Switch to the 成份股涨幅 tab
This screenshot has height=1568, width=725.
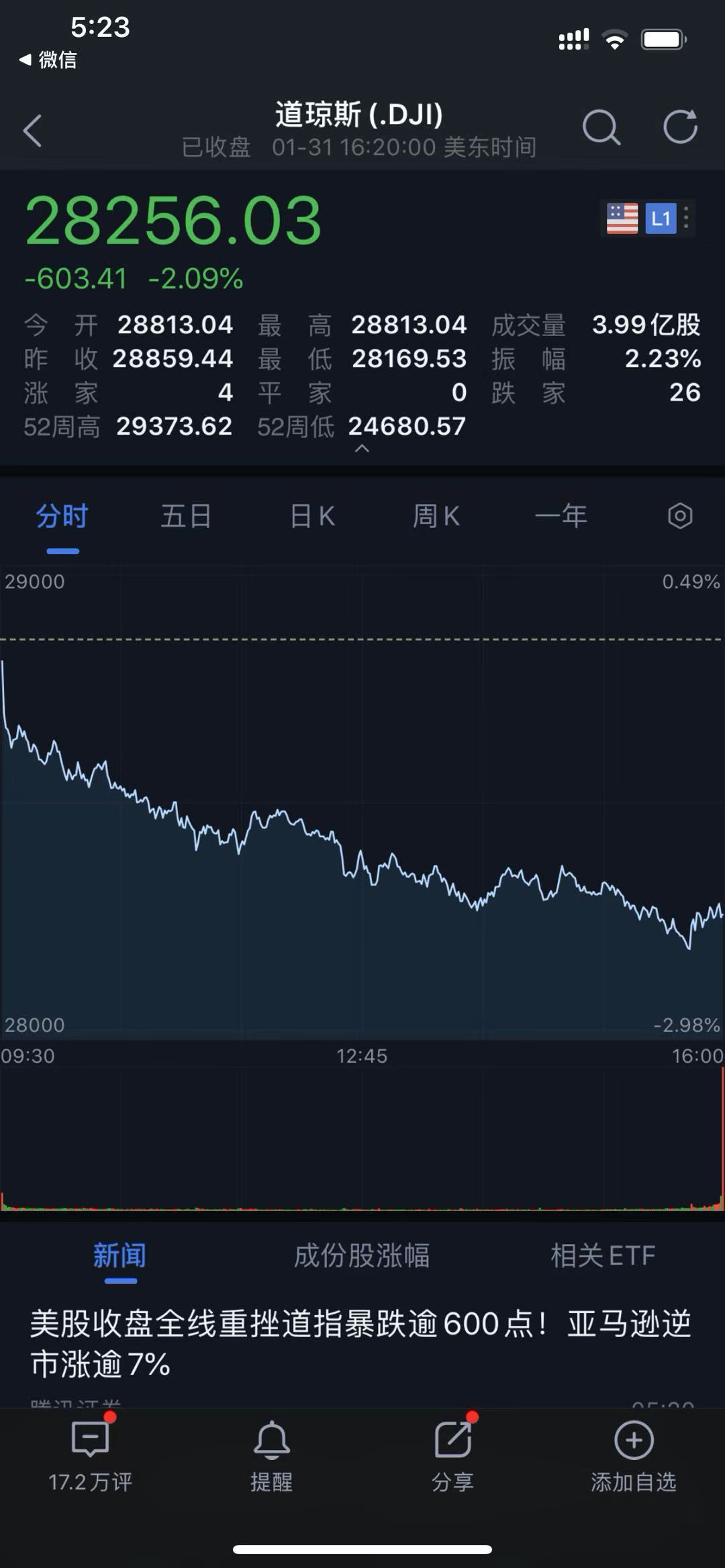point(362,1255)
